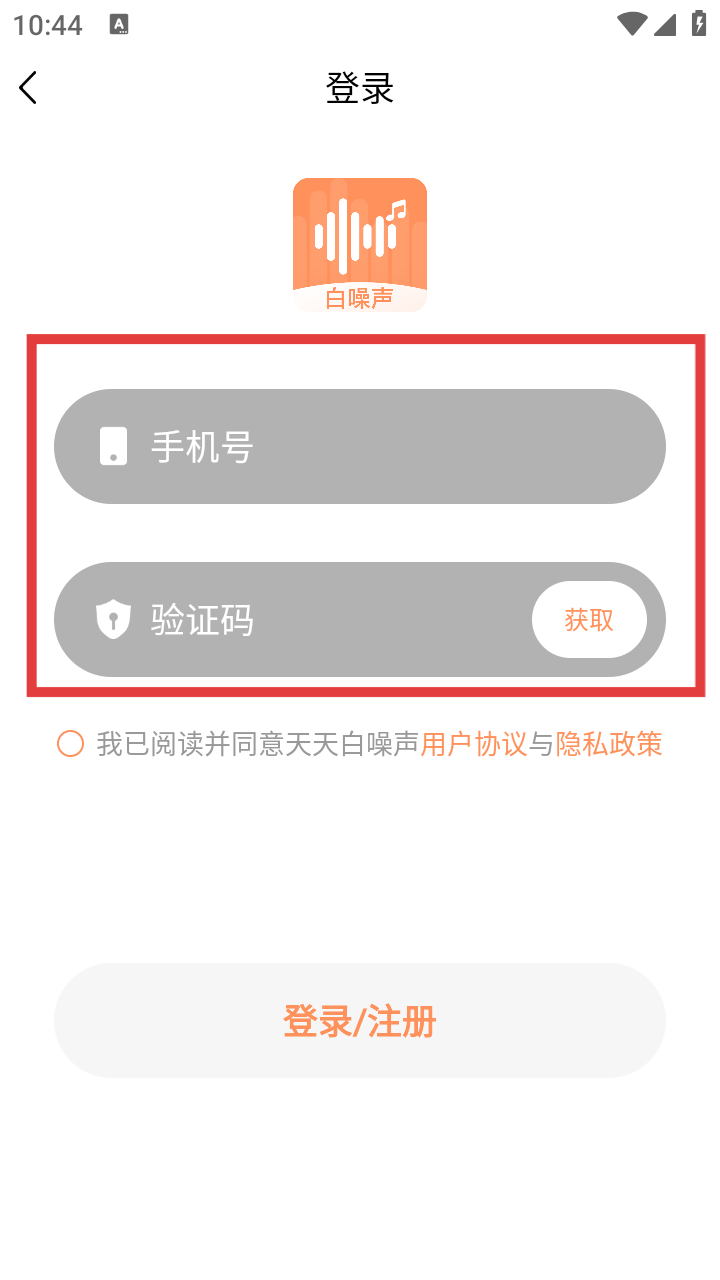Viewport: 720px width, 1280px height.
Task: Tap 获取 to get a verification code
Action: 589,620
